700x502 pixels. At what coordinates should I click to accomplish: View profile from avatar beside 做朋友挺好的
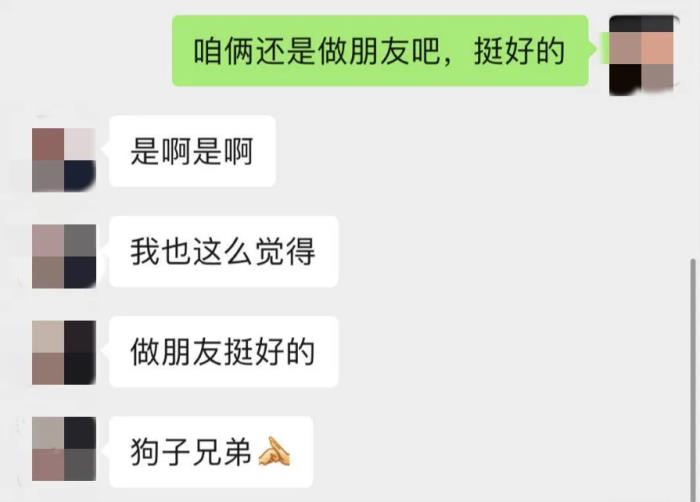(63, 352)
